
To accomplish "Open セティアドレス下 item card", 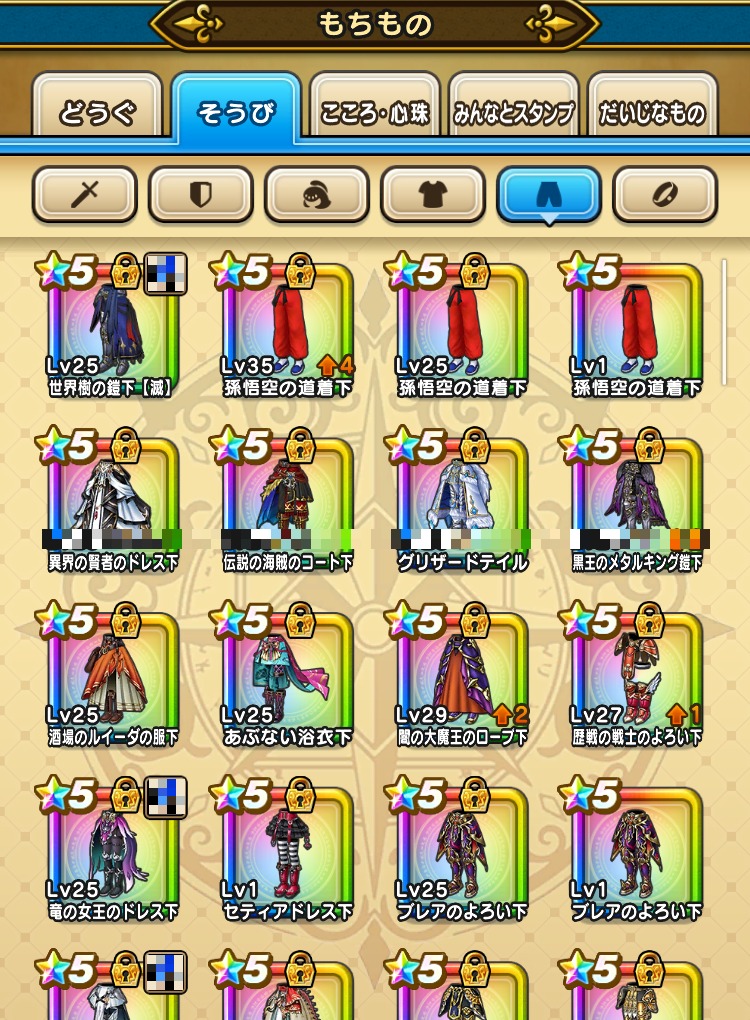I will (287, 853).
